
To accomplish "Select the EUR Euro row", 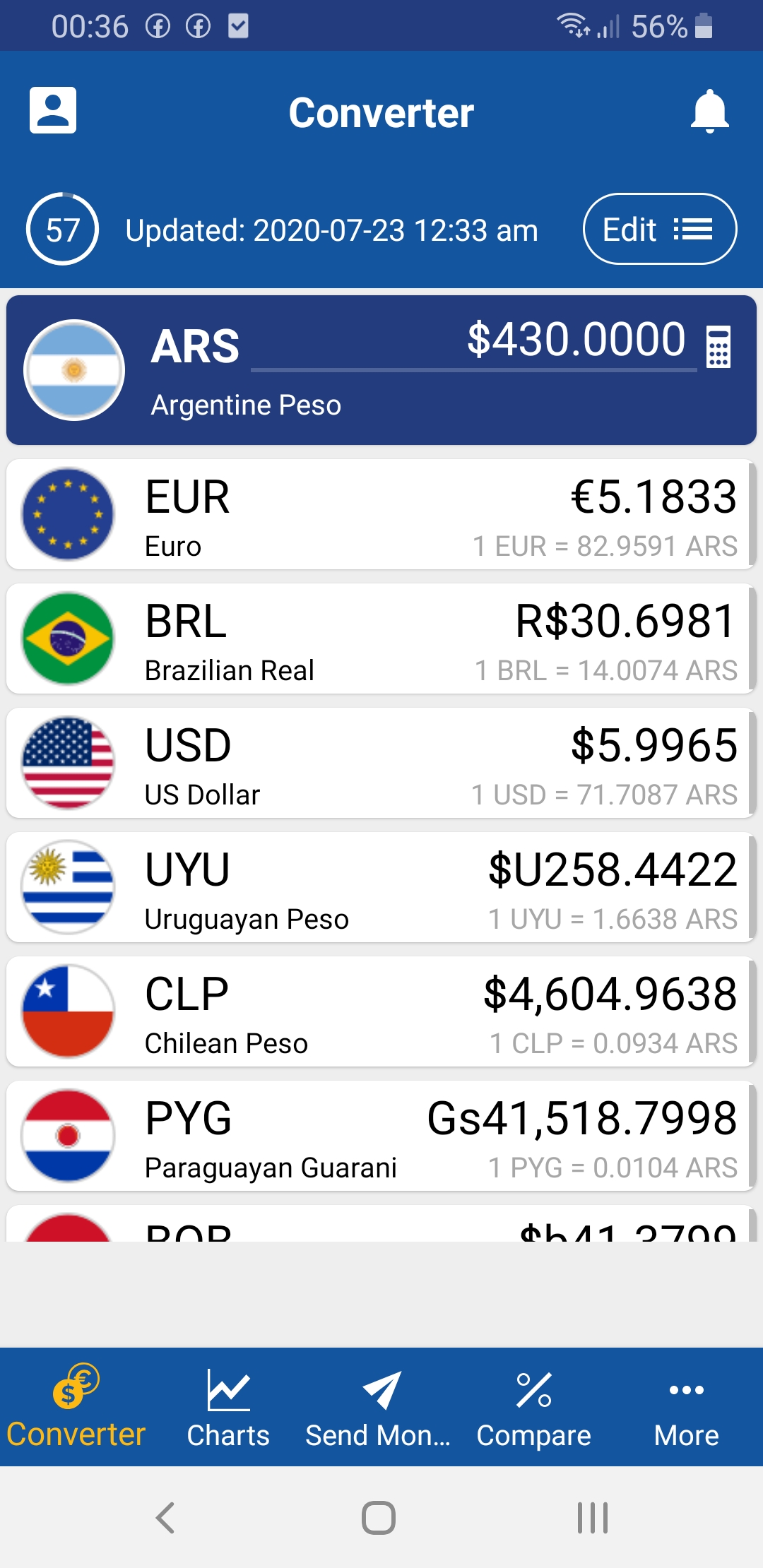I will (381, 515).
